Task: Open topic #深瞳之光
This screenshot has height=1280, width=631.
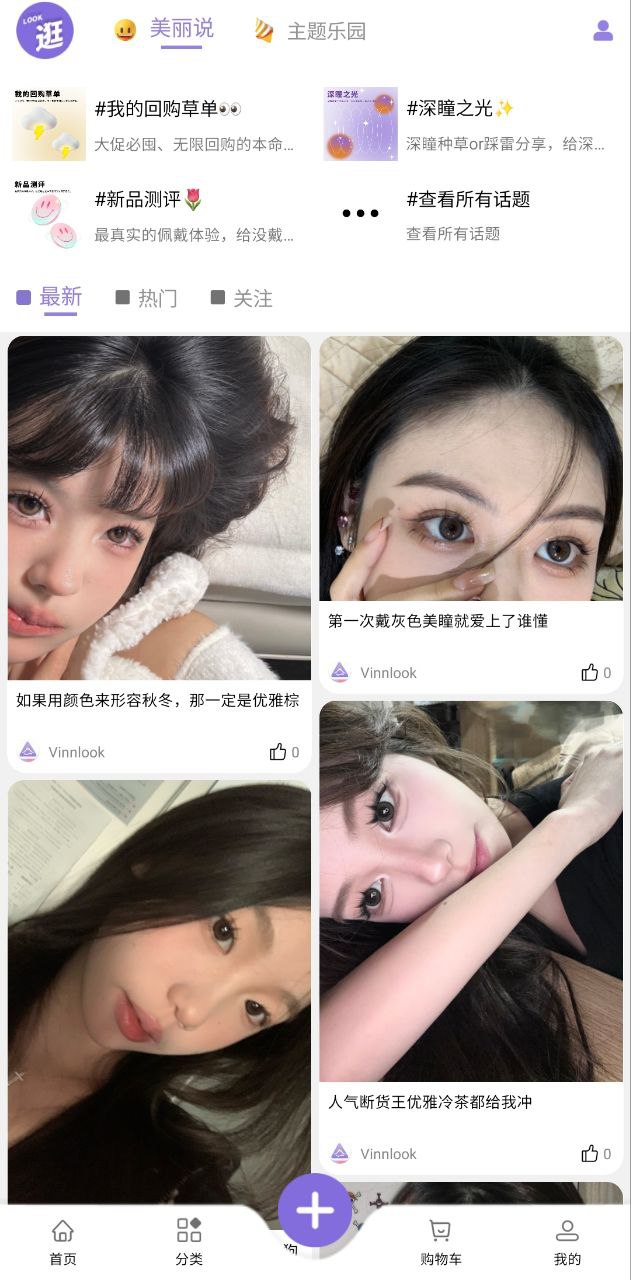Action: pyautogui.click(x=460, y=108)
